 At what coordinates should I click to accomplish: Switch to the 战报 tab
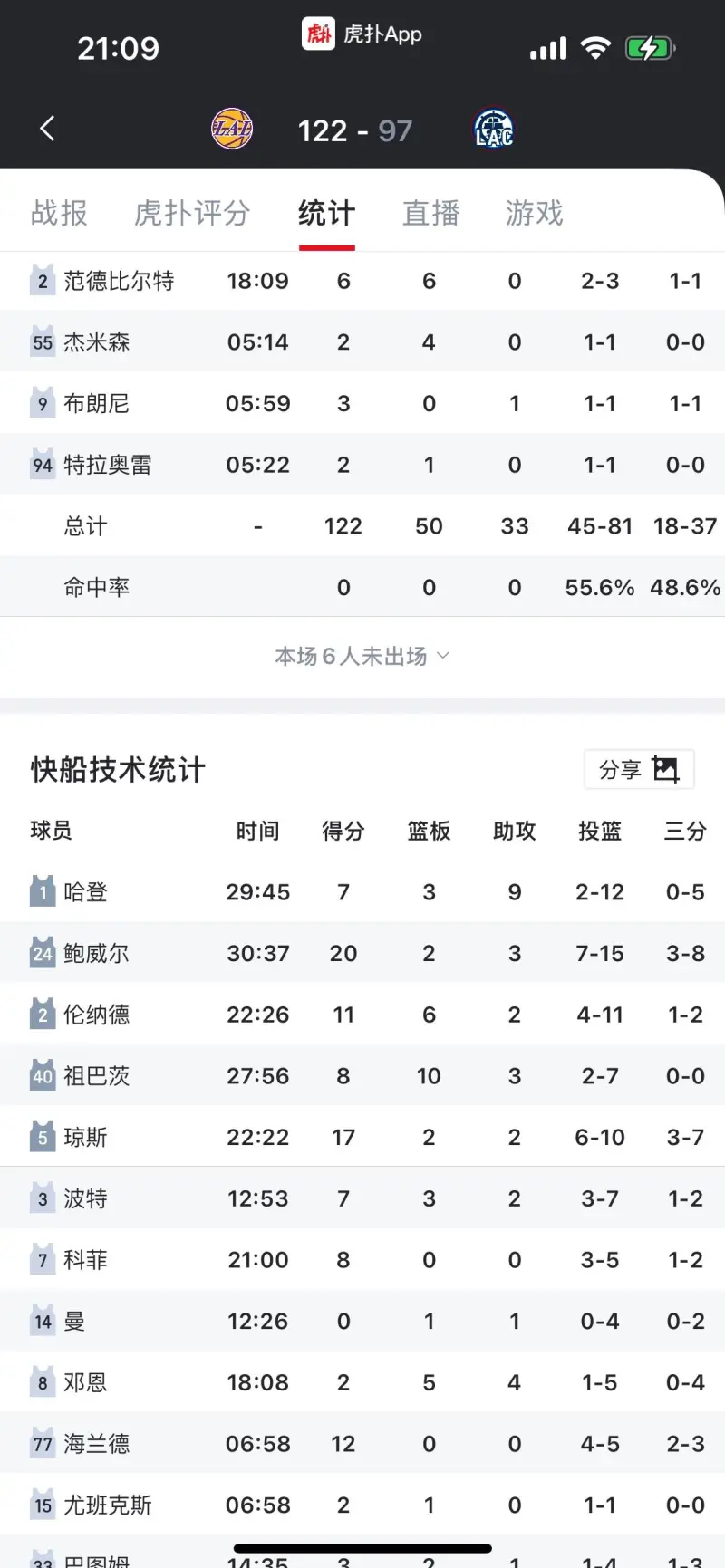(x=59, y=214)
